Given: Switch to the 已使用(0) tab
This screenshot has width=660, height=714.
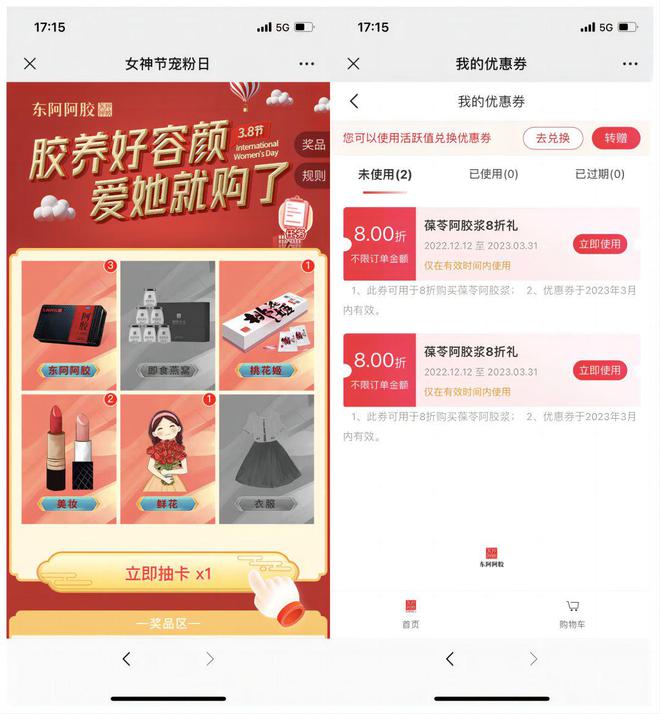Looking at the screenshot, I should coord(493,174).
